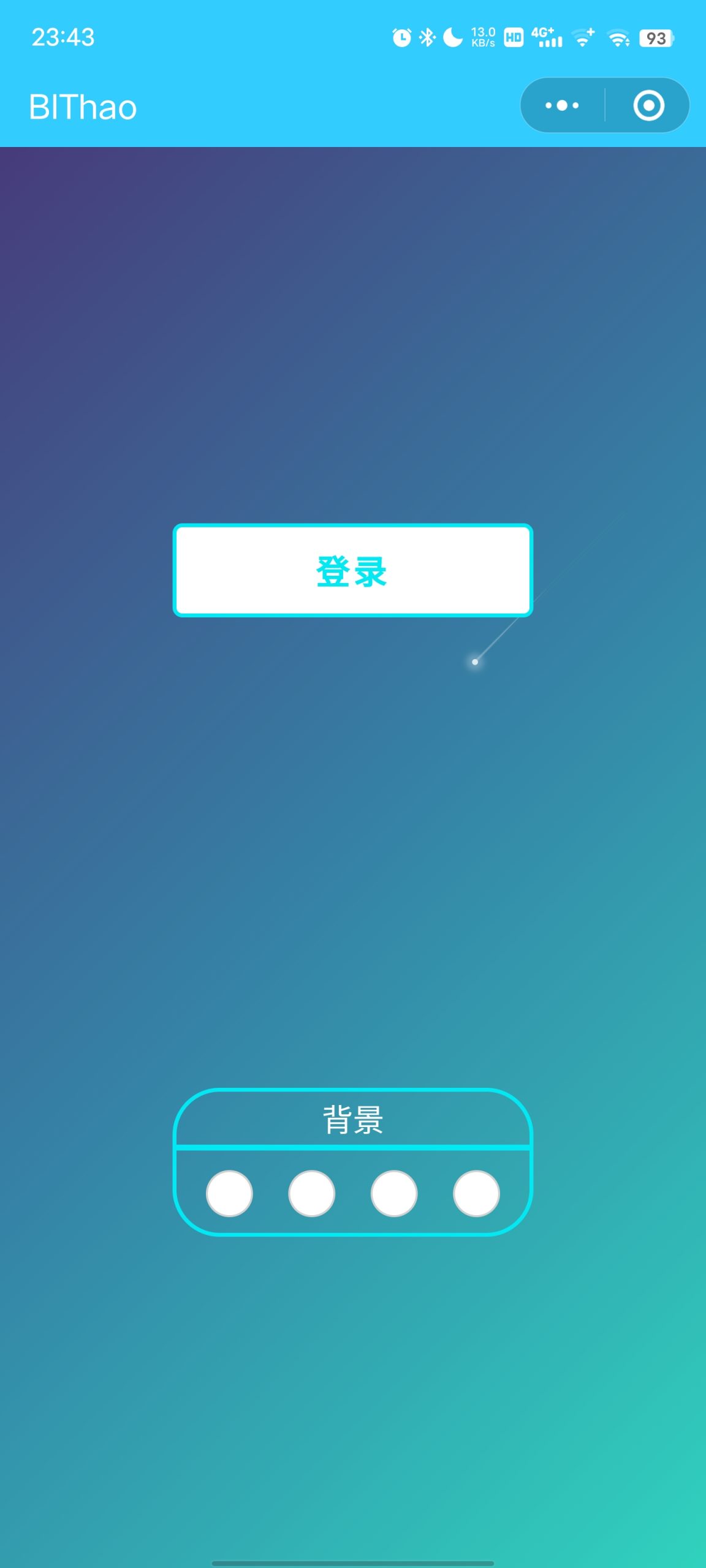Image resolution: width=706 pixels, height=1568 pixels.
Task: Switch to the fourth 背景 background circle
Action: [x=476, y=1193]
